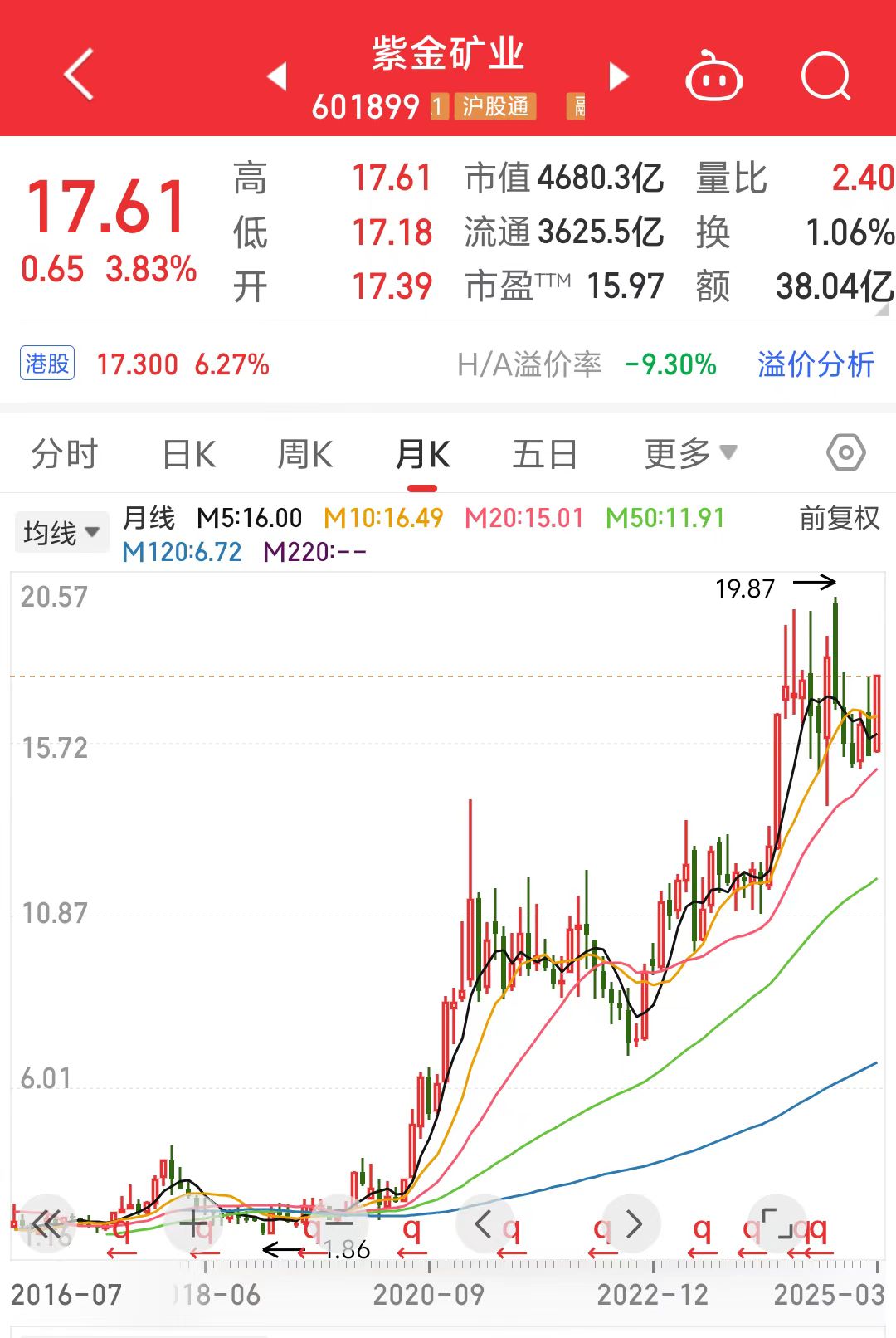Viewport: 896px width, 1338px height.
Task: Switch to the next stock
Action: click(x=618, y=76)
